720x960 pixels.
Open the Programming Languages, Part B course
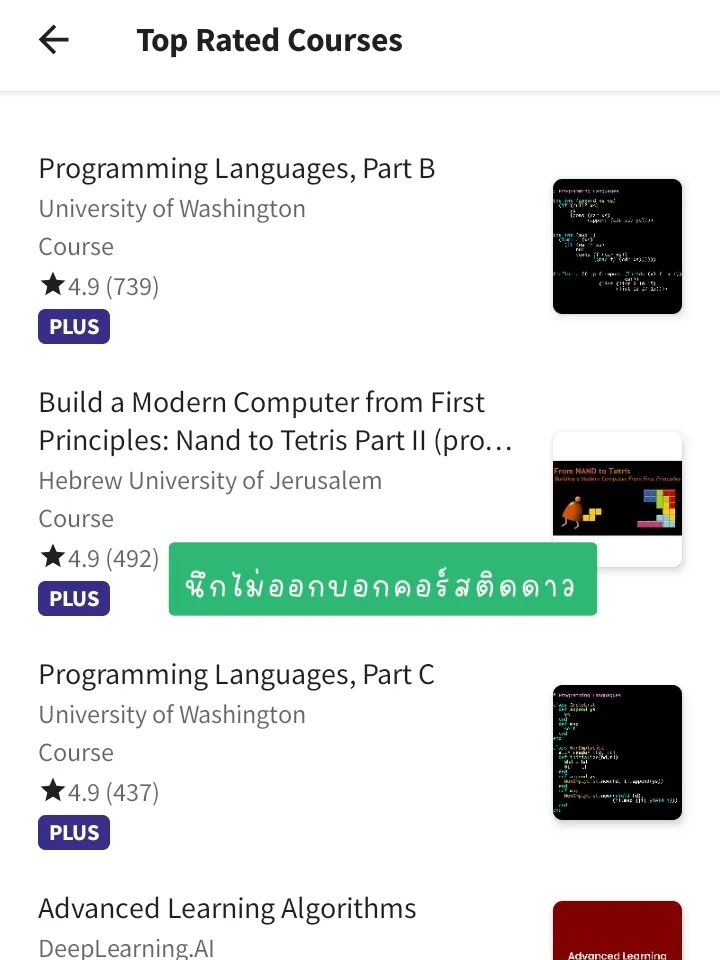236,168
